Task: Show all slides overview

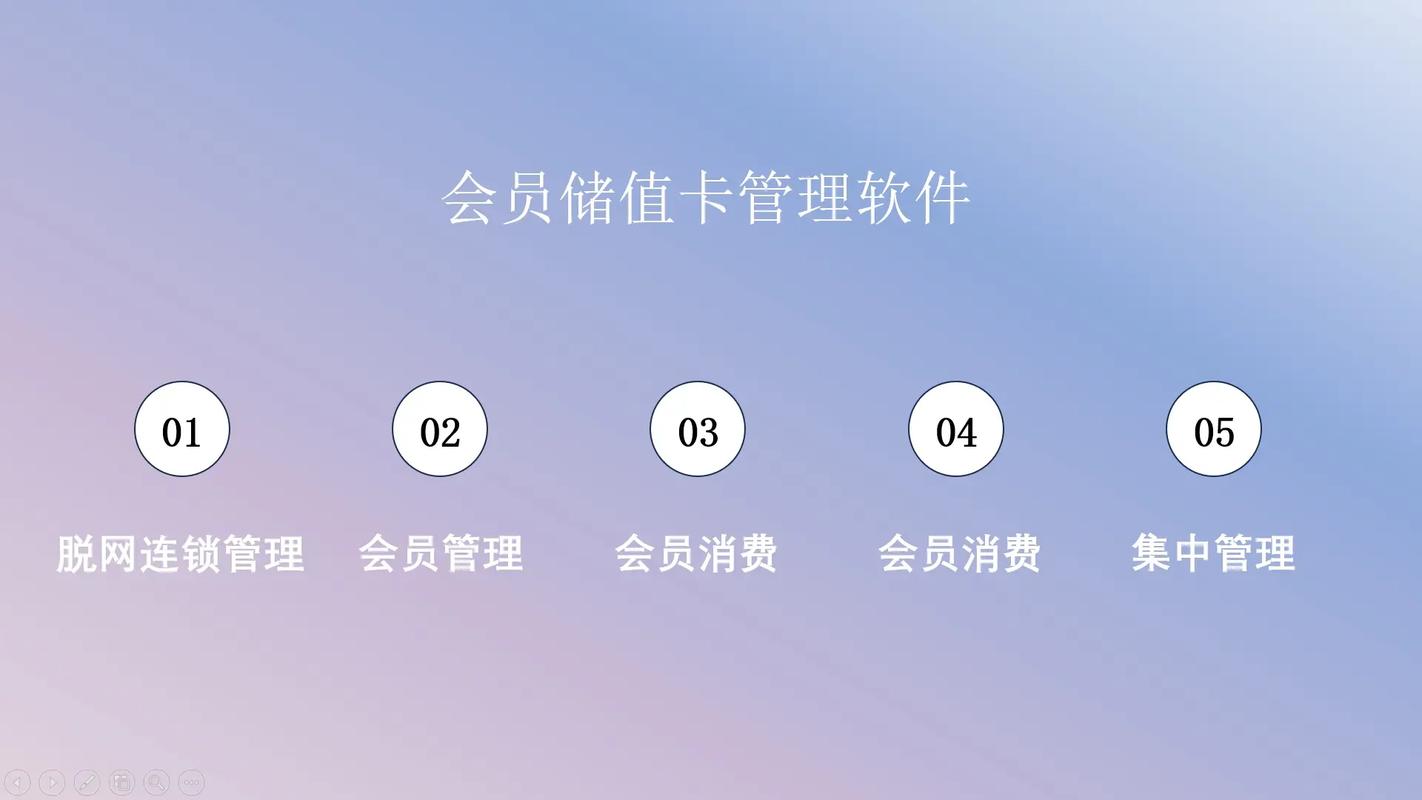Action: 122,782
